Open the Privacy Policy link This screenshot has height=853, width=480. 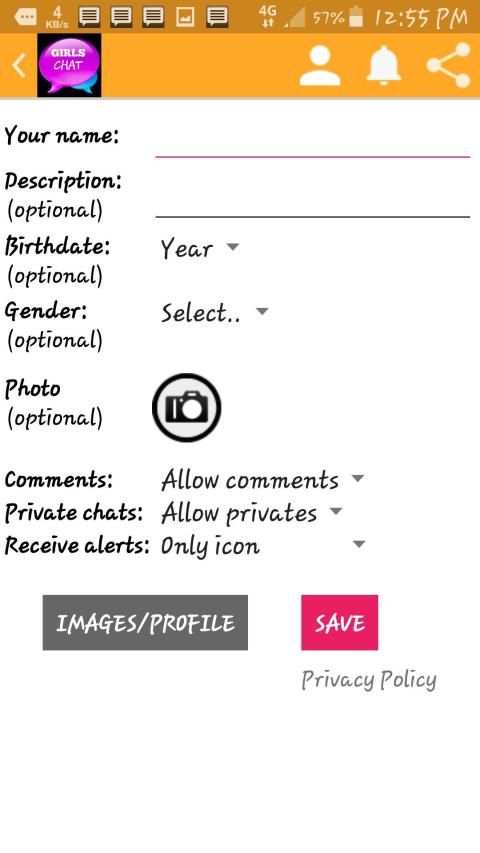369,680
